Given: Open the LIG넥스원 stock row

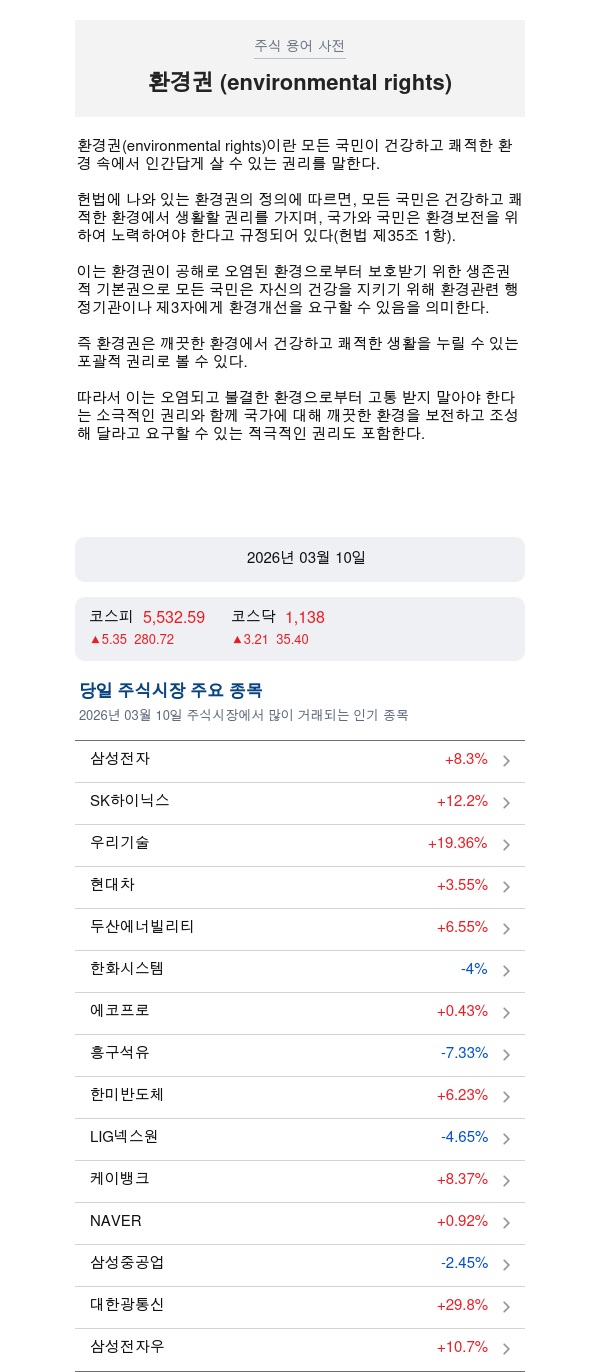Looking at the screenshot, I should [299, 1138].
